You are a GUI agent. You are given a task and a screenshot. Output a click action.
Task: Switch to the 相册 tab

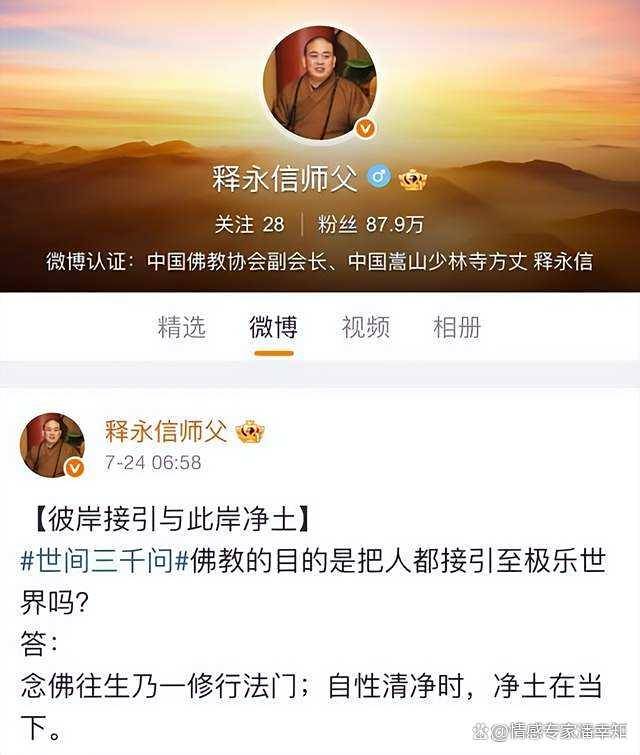tap(457, 326)
